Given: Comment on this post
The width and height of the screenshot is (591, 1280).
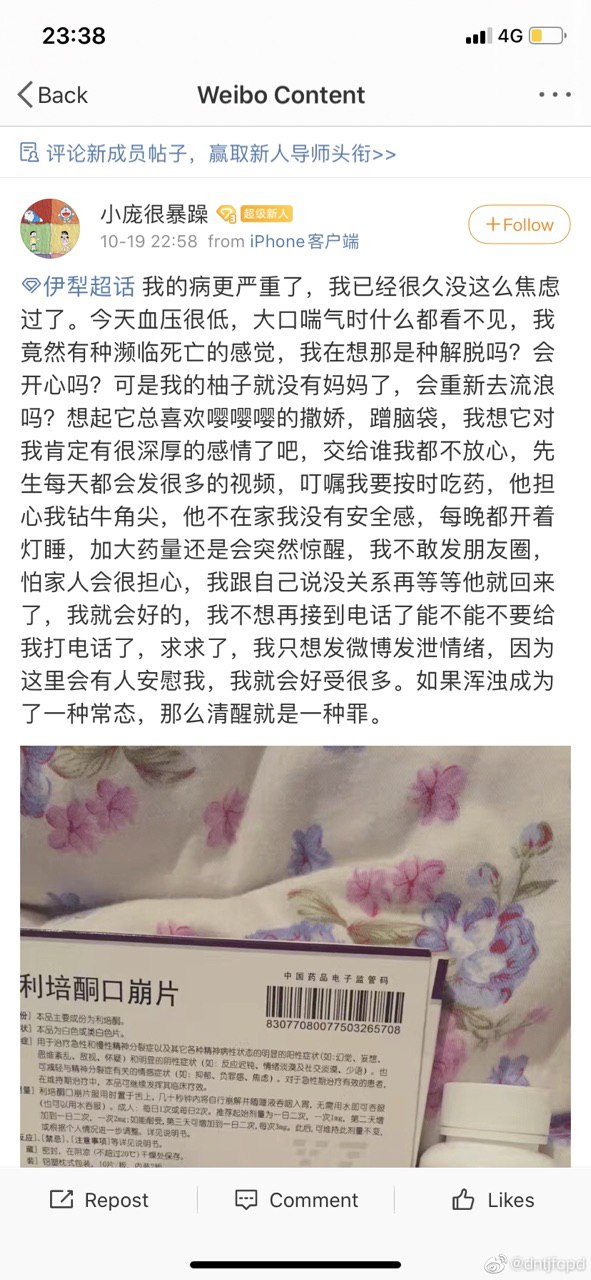Looking at the screenshot, I should tap(296, 1200).
